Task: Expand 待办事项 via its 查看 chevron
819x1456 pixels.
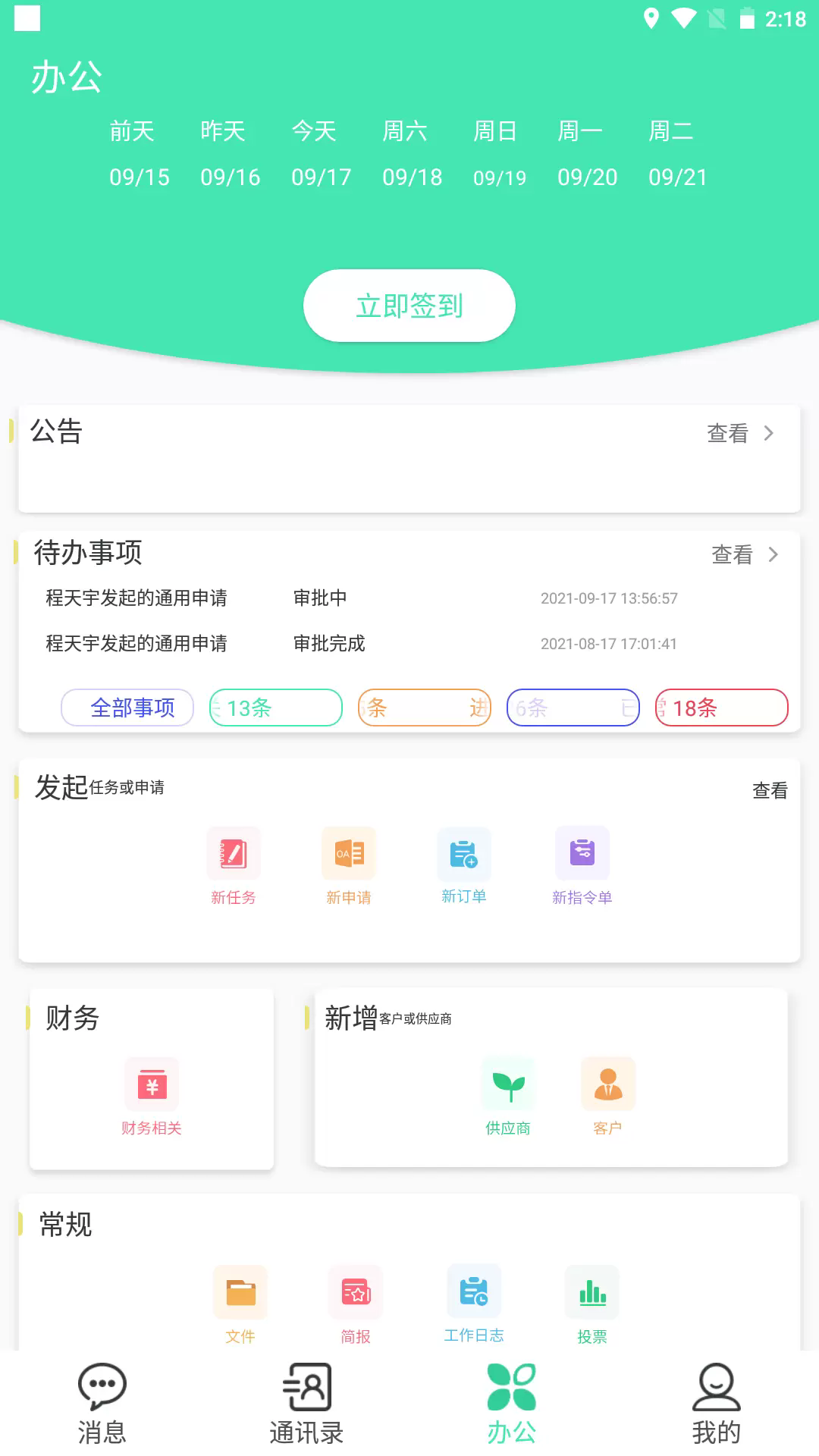Action: coord(747,554)
